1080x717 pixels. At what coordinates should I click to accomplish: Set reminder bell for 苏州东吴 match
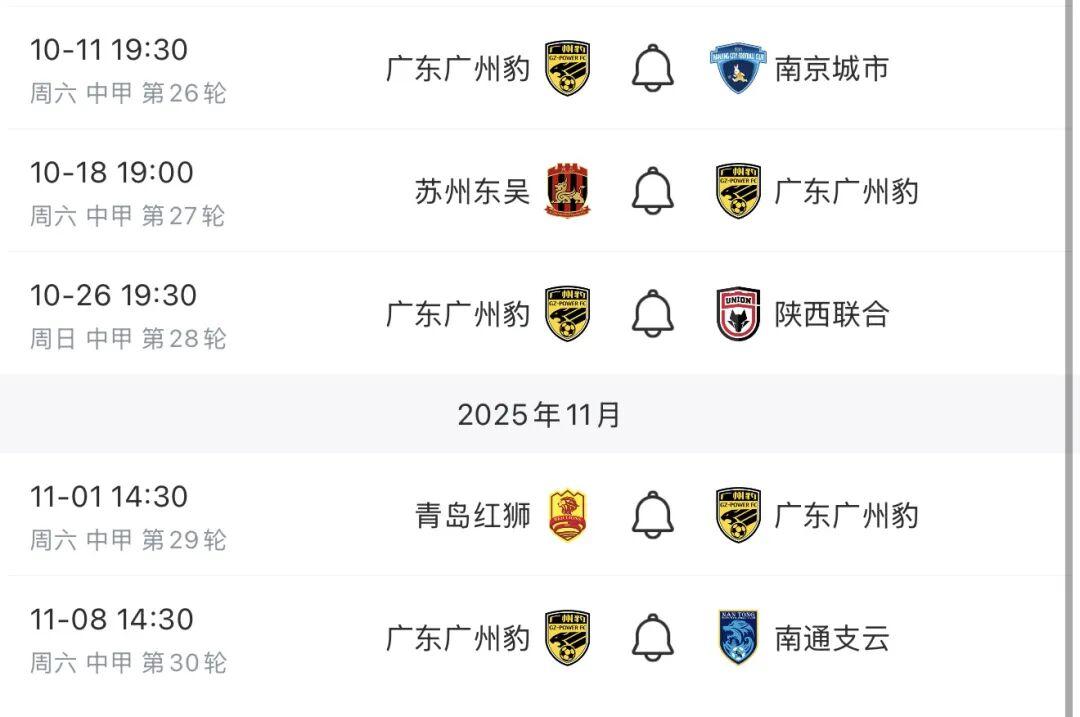[653, 191]
